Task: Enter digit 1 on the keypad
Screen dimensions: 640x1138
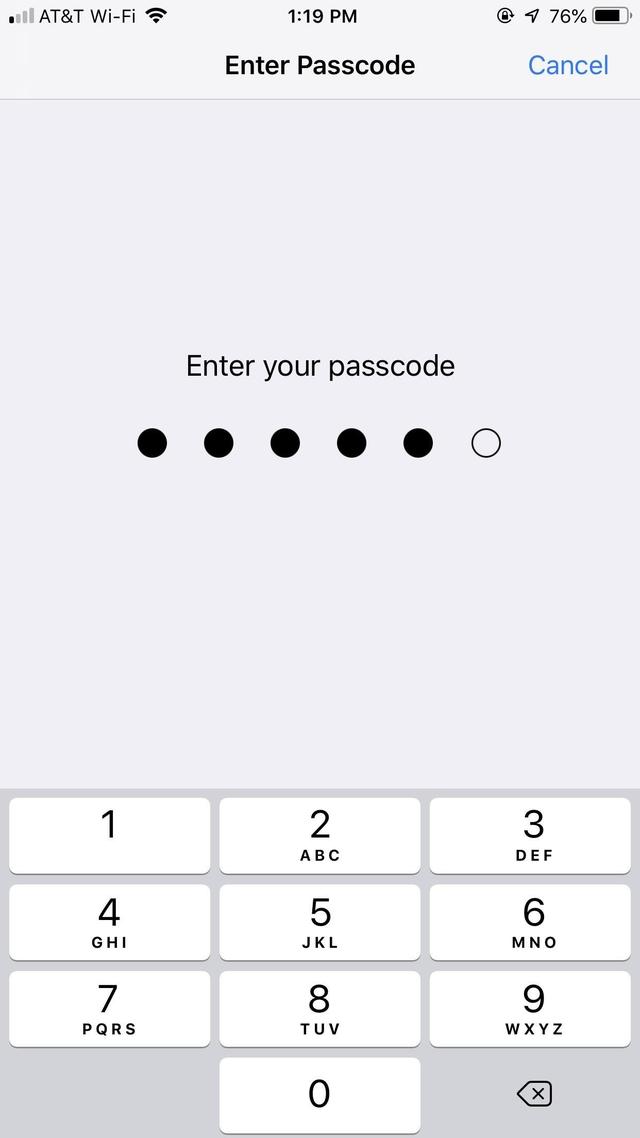Action: (110, 835)
